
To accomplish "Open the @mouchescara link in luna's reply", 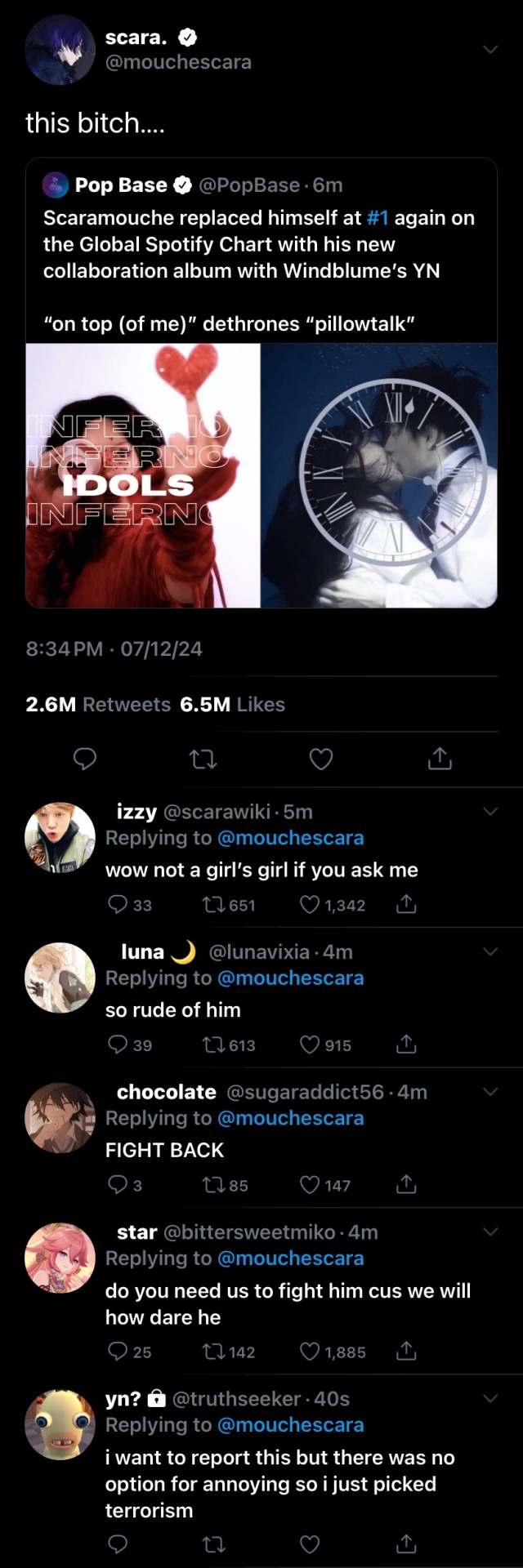I will (290, 978).
